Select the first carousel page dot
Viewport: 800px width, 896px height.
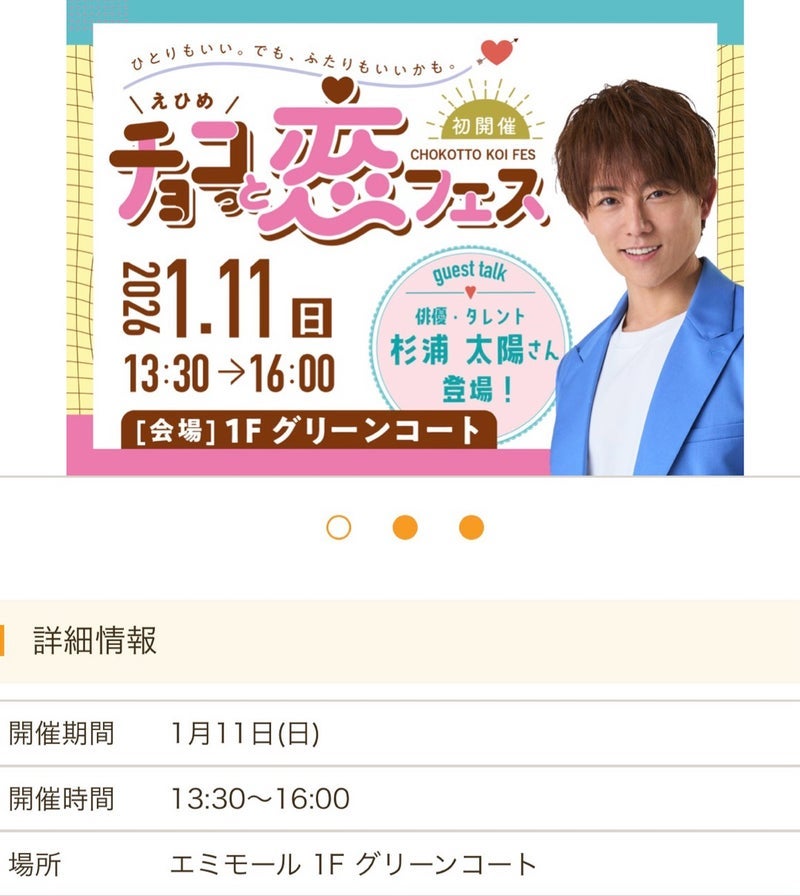[x=339, y=527]
